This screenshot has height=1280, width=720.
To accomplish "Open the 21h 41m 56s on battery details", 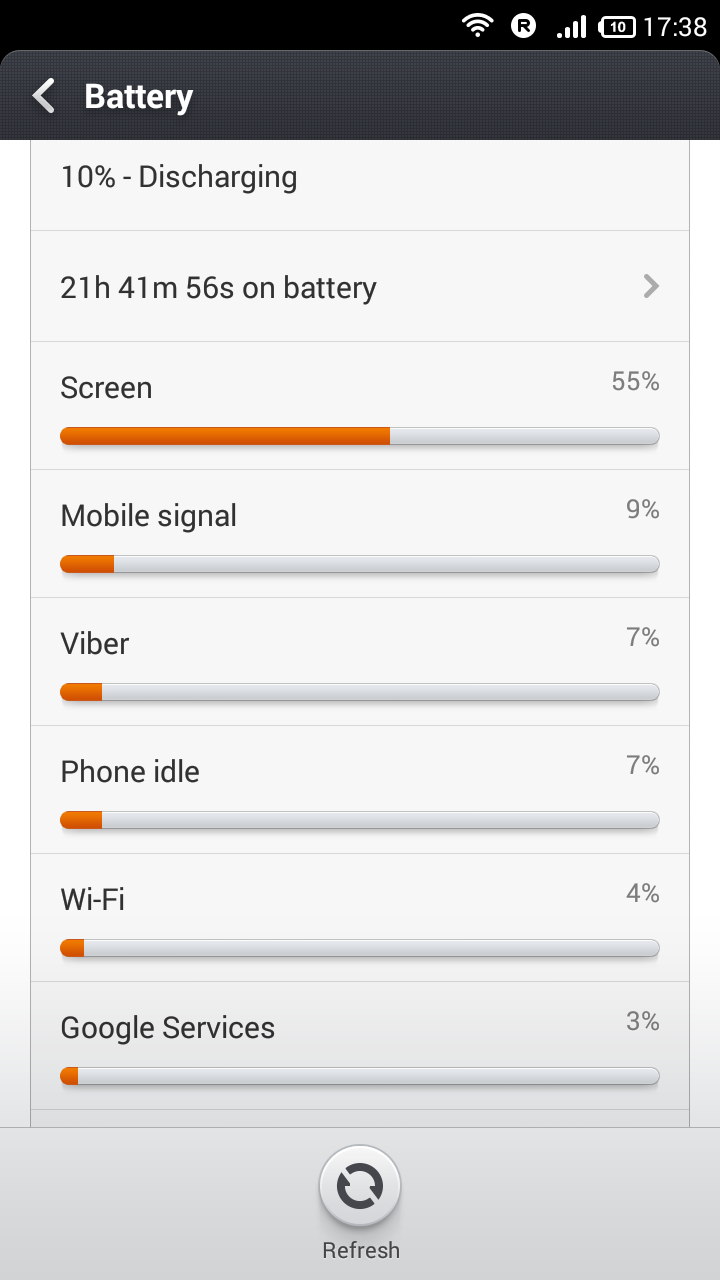I will tap(360, 287).
